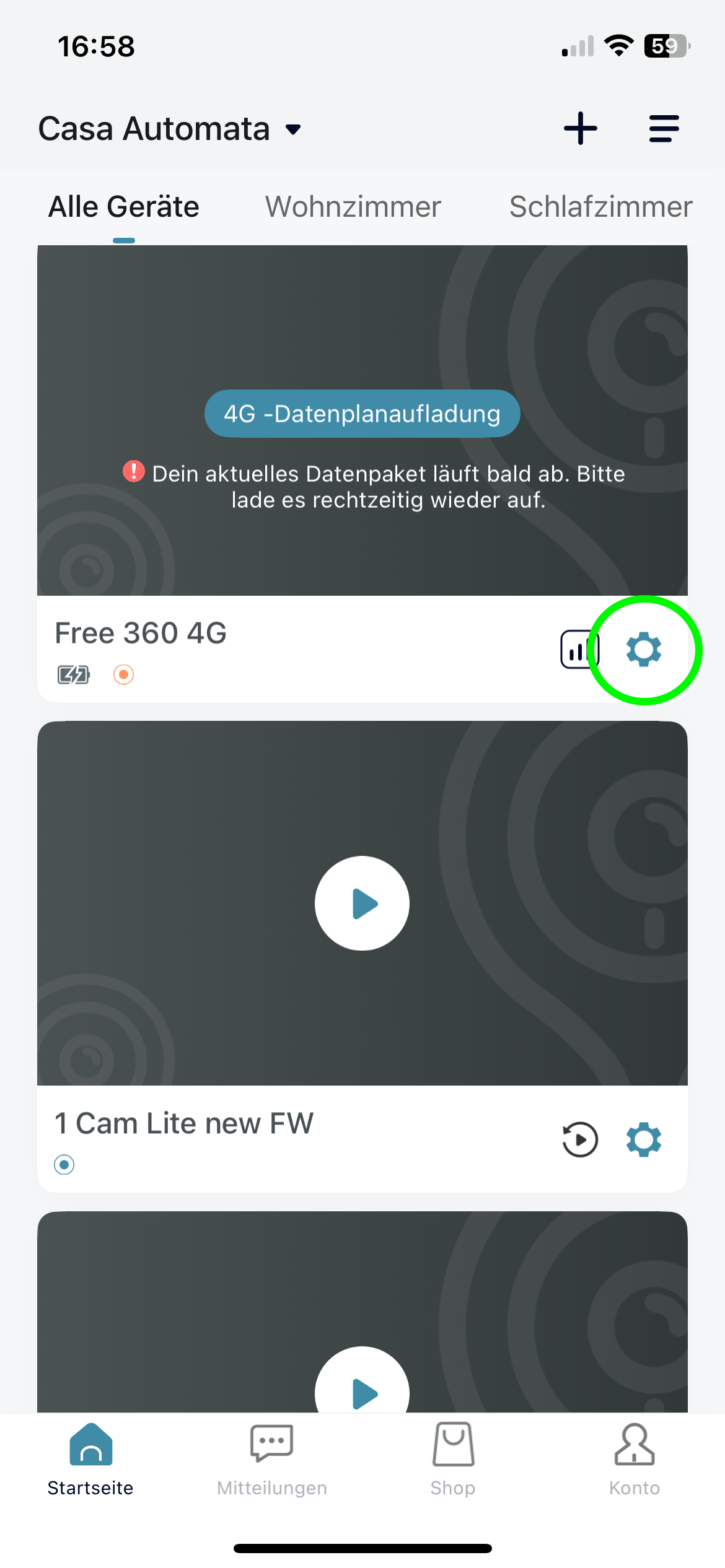Open the Konto tab
The image size is (725, 1568).
pyautogui.click(x=634, y=1459)
